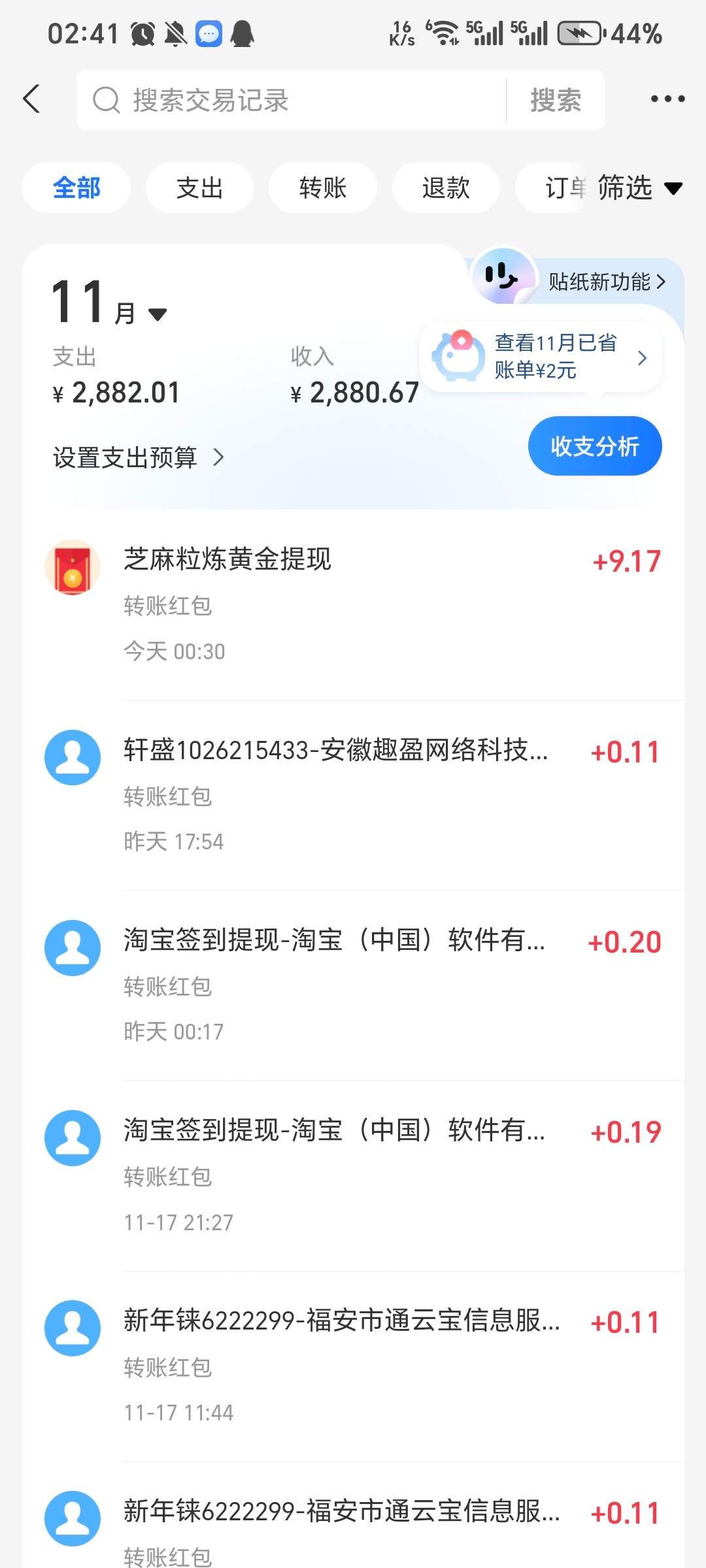Tap the red envelope icon beside 芝麻粒炼黄金提现
The image size is (706, 1568).
coord(73,567)
